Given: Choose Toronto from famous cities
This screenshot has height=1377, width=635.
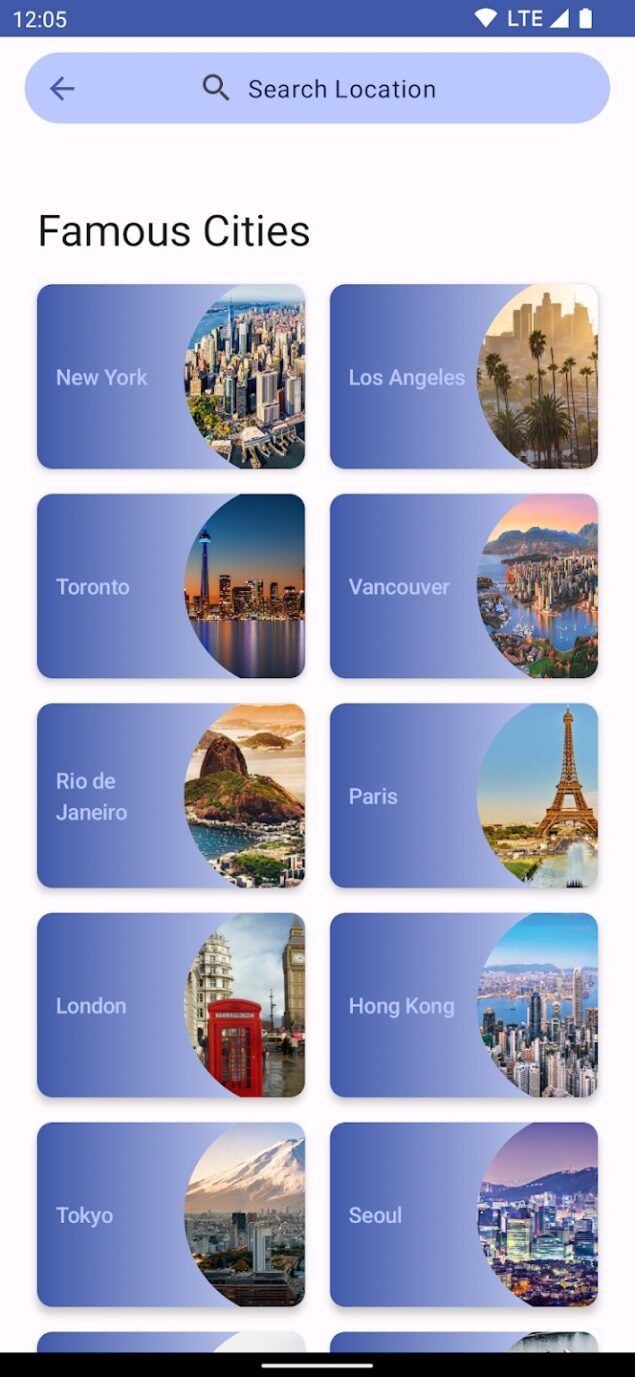Looking at the screenshot, I should point(171,586).
